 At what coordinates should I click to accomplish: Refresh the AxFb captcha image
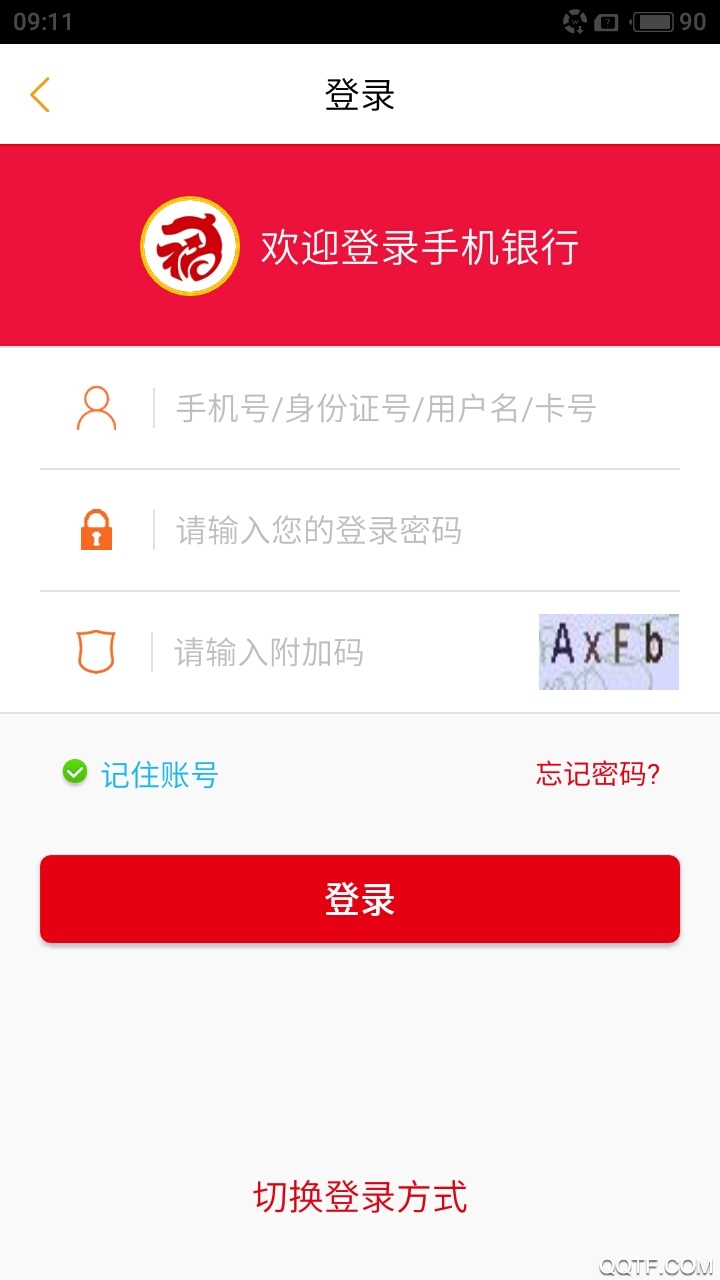click(608, 652)
